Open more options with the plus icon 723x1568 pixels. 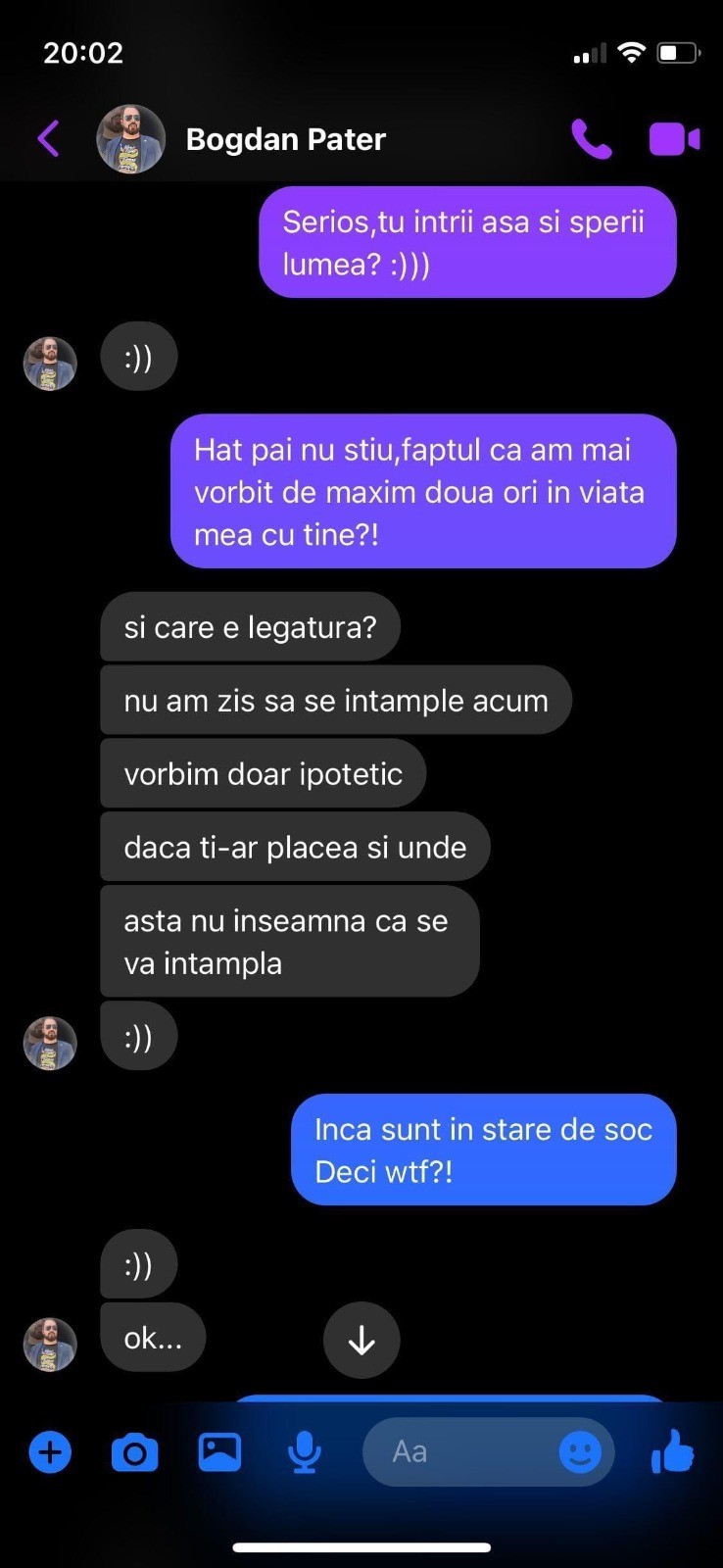pos(50,1451)
